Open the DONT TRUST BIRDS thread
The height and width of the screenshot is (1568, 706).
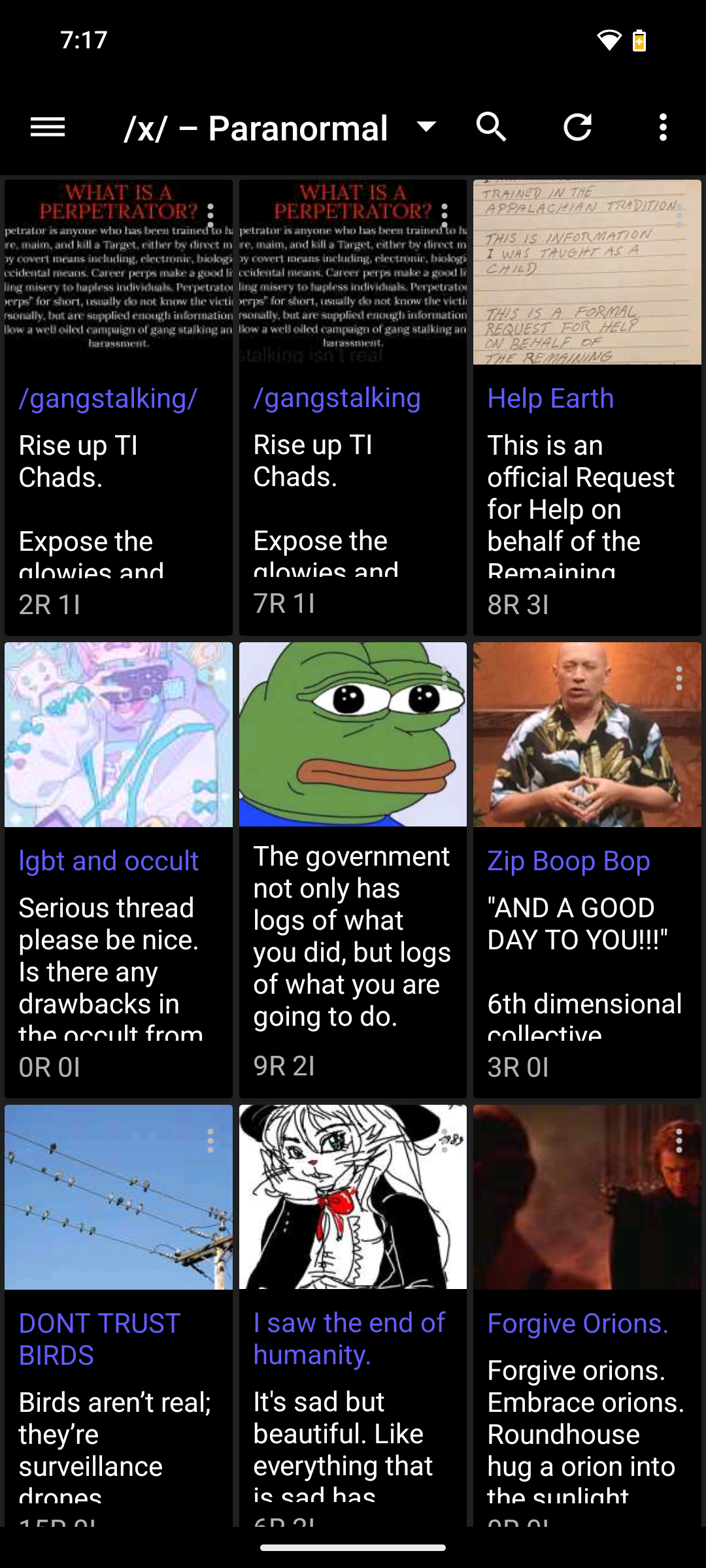click(118, 1316)
